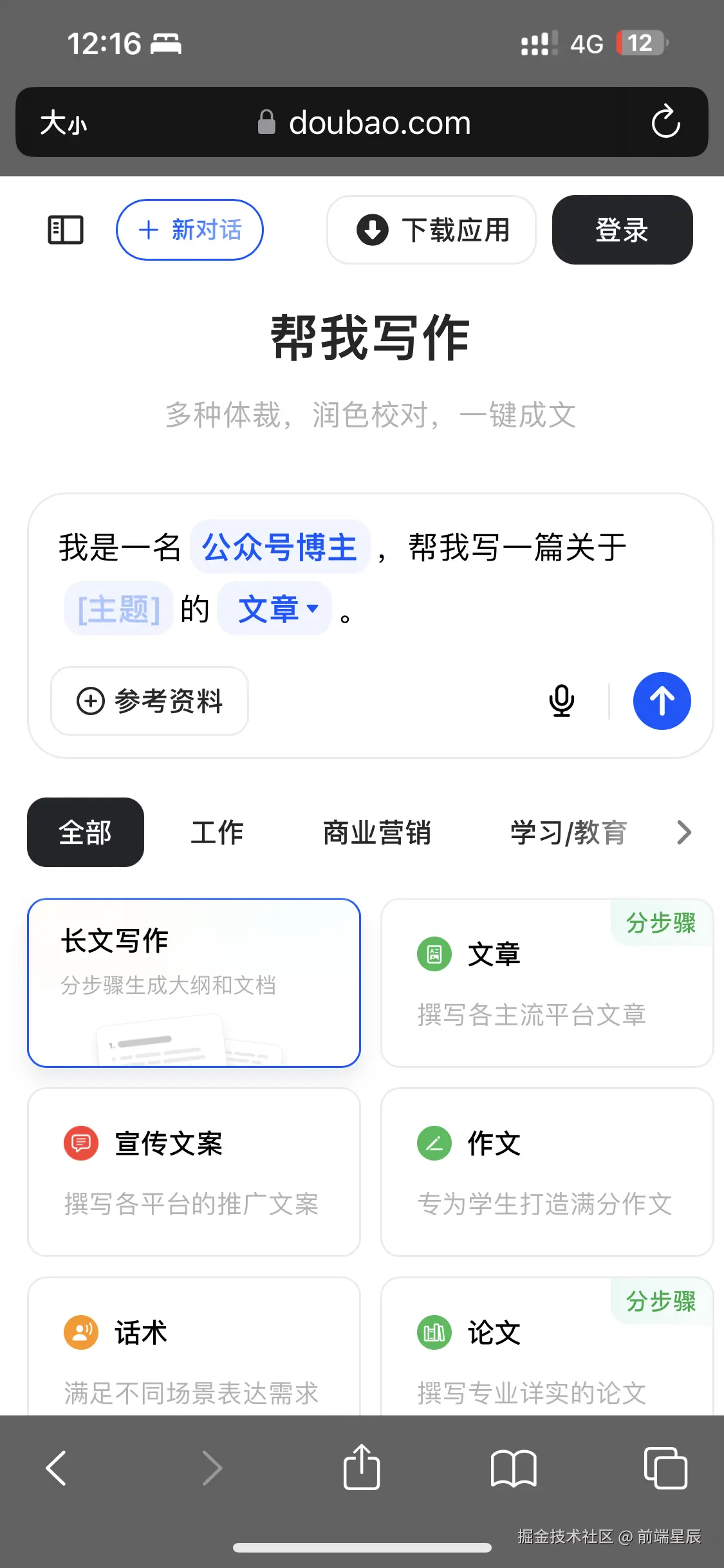
Task: Click the rightward chevron to see more categories
Action: (x=683, y=832)
